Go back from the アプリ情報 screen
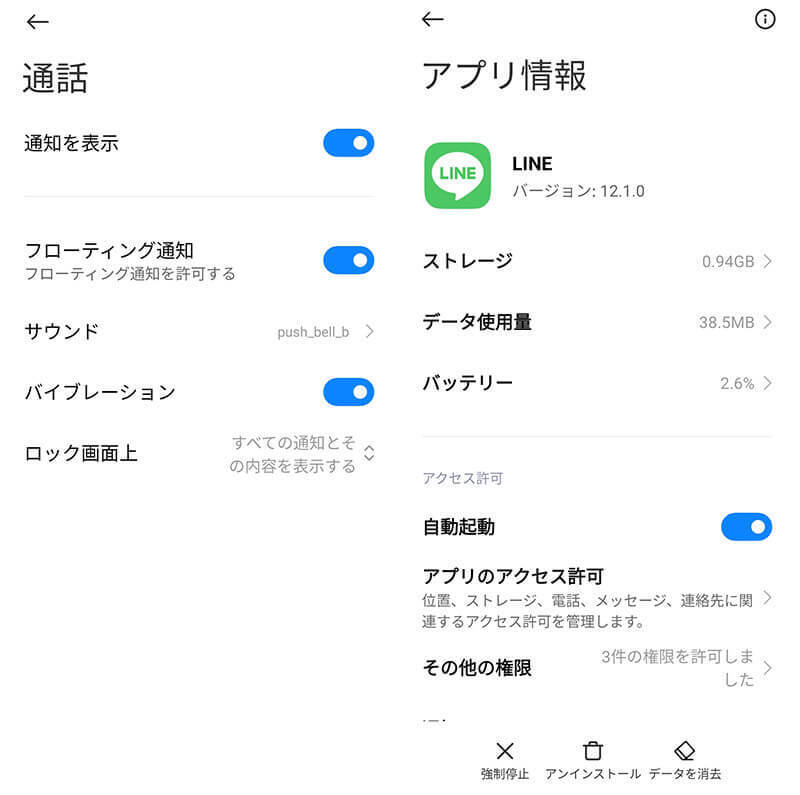Viewport: 800px width, 795px height. (x=432, y=19)
